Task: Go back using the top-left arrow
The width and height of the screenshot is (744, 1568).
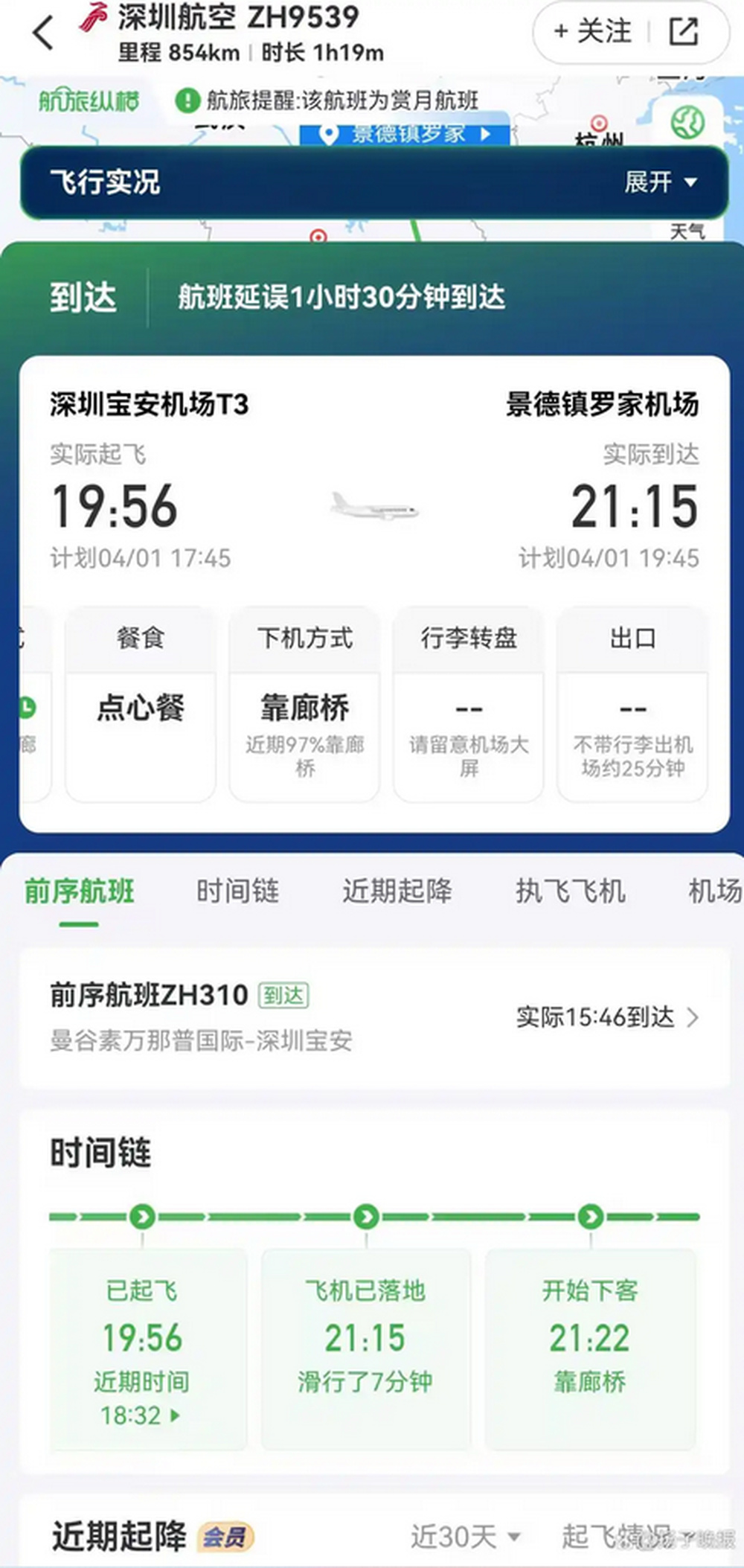Action: tap(43, 33)
